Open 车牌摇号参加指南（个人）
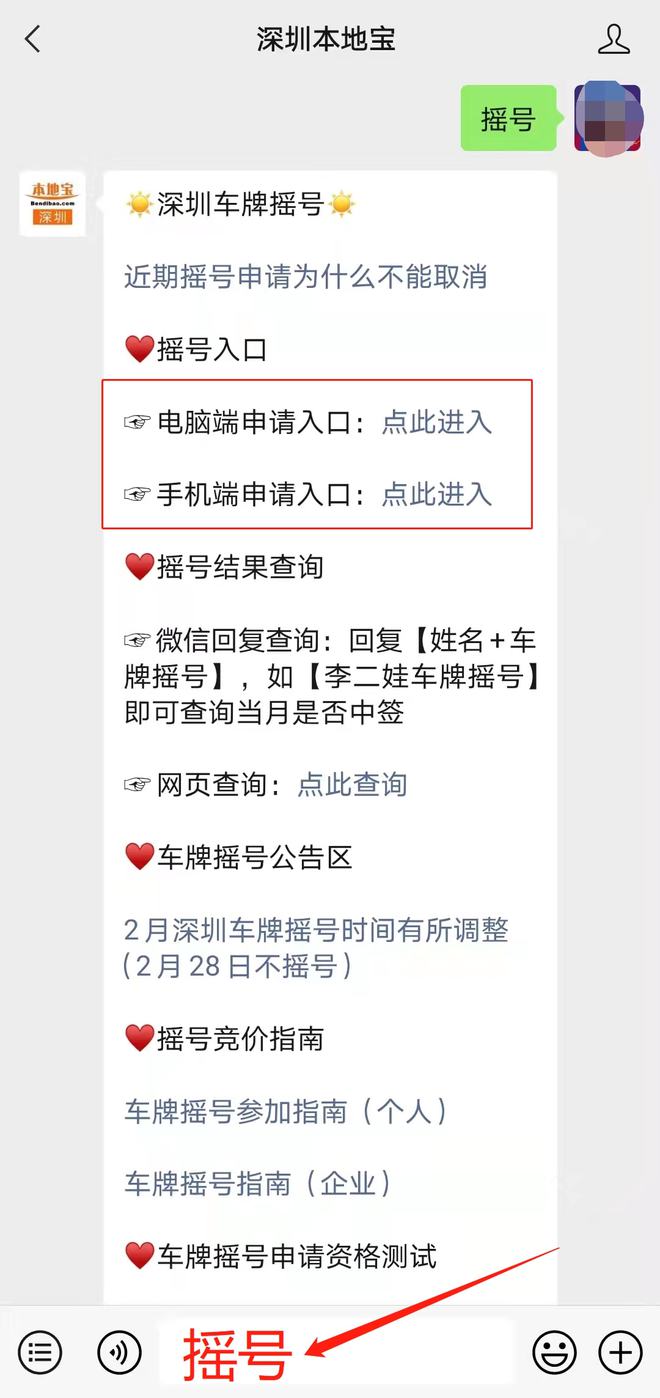Image resolution: width=660 pixels, height=1398 pixels. point(286,1111)
